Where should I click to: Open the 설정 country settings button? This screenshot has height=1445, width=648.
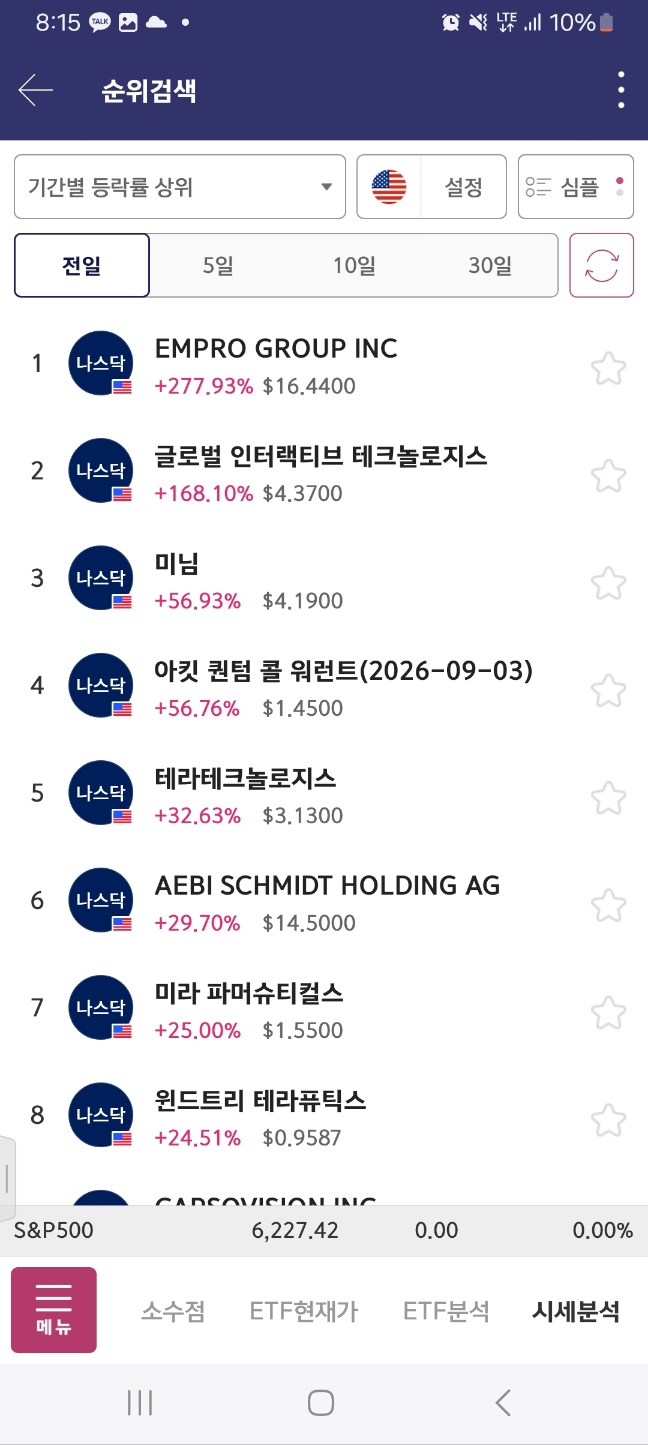click(432, 187)
